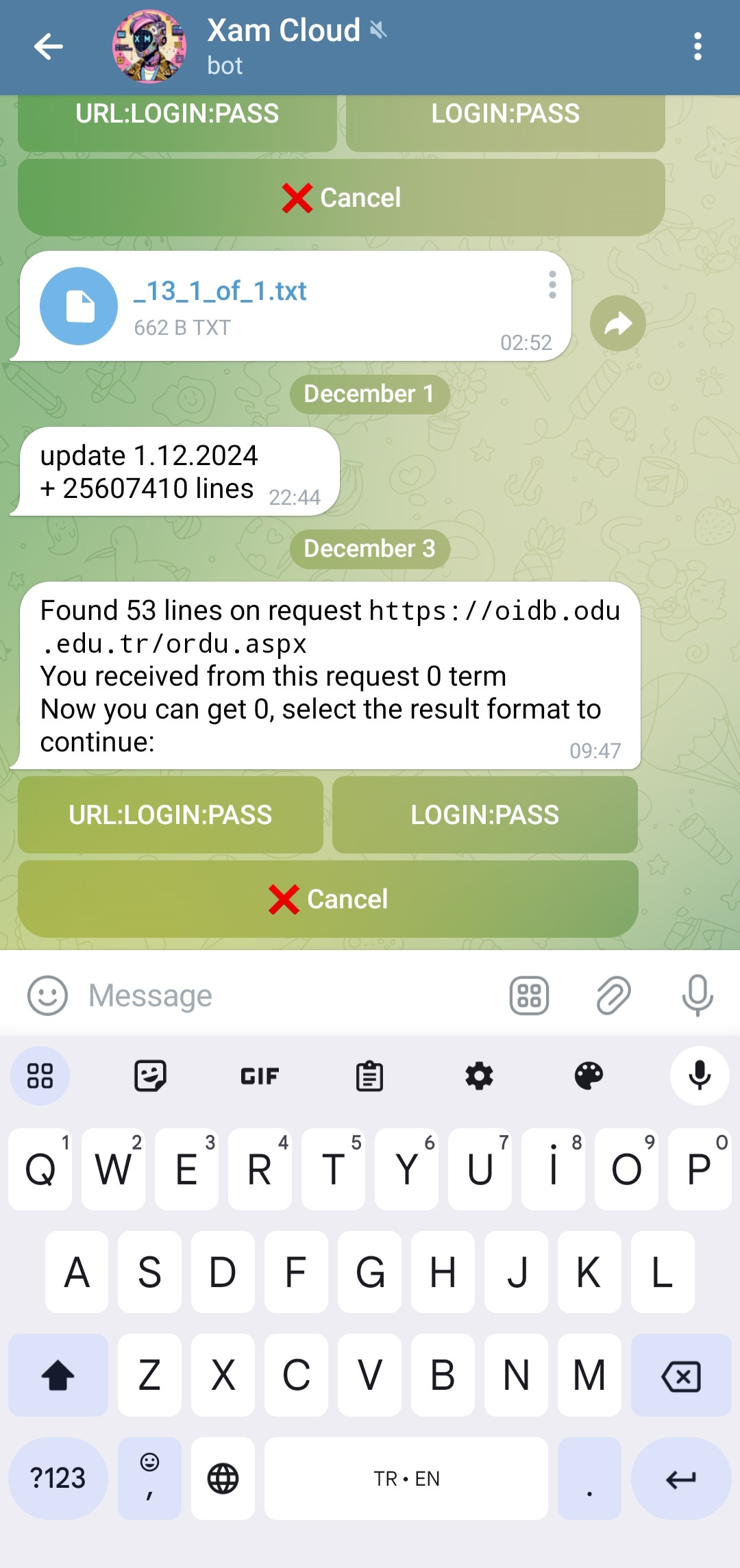Image resolution: width=740 pixels, height=1568 pixels.
Task: Record a voice message
Action: tap(698, 995)
